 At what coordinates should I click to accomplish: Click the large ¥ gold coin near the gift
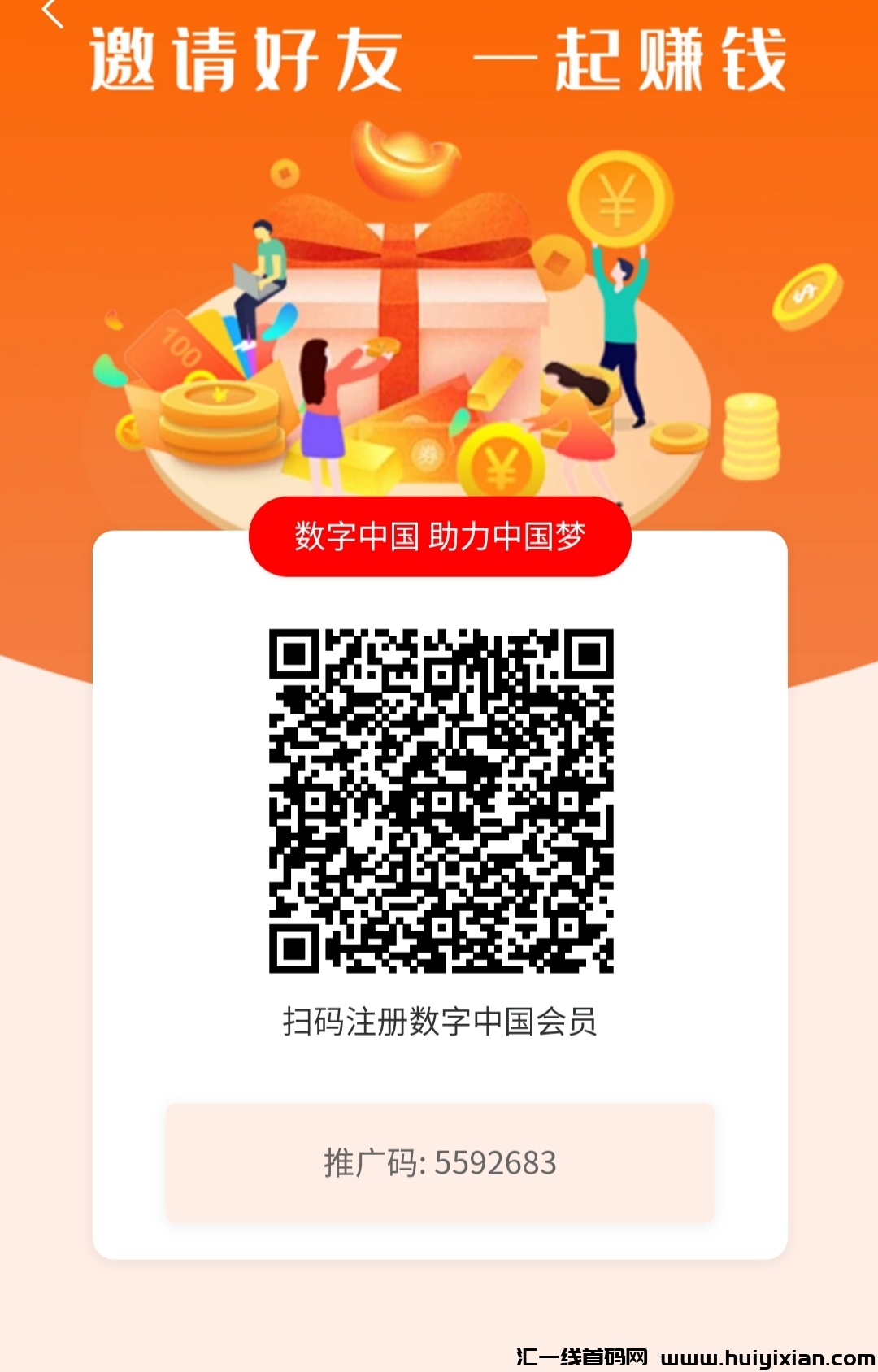[500, 459]
